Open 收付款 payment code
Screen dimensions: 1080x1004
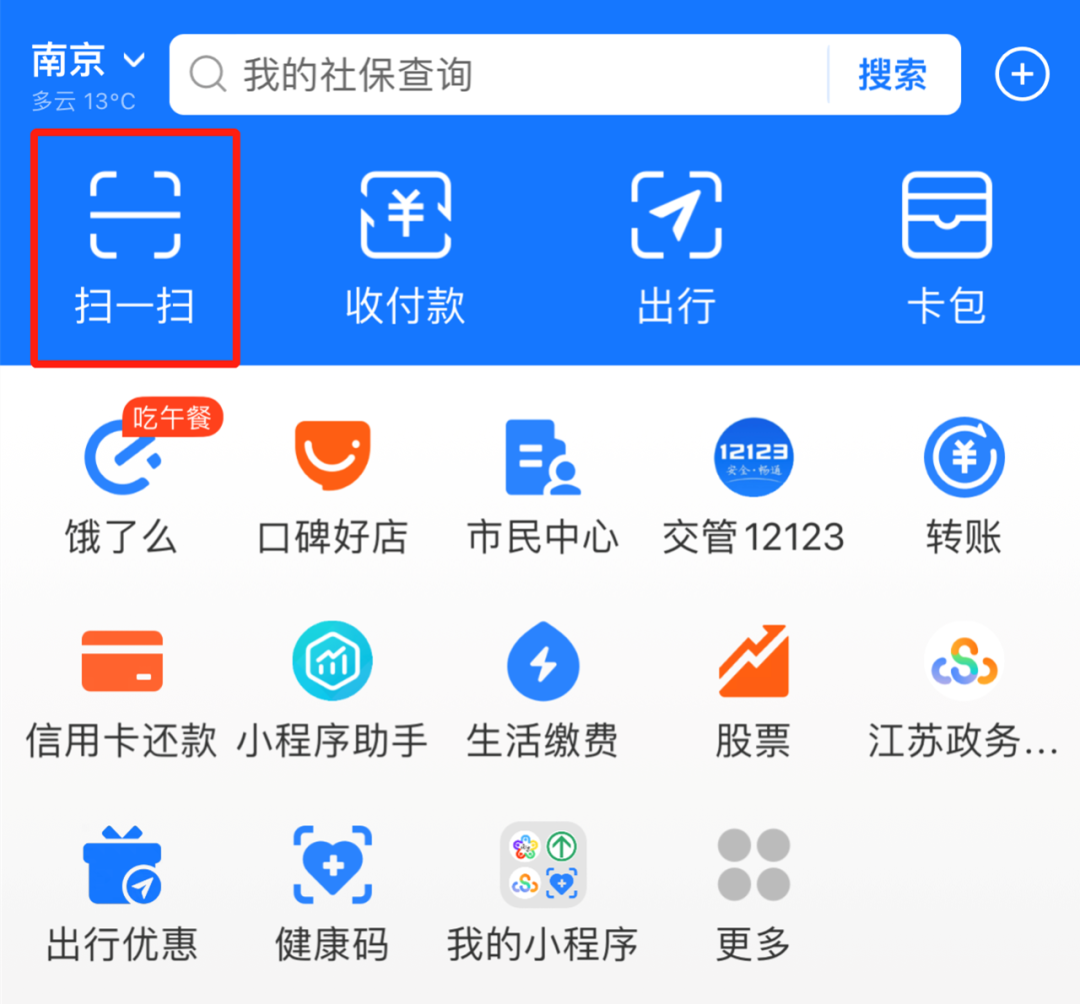(405, 248)
